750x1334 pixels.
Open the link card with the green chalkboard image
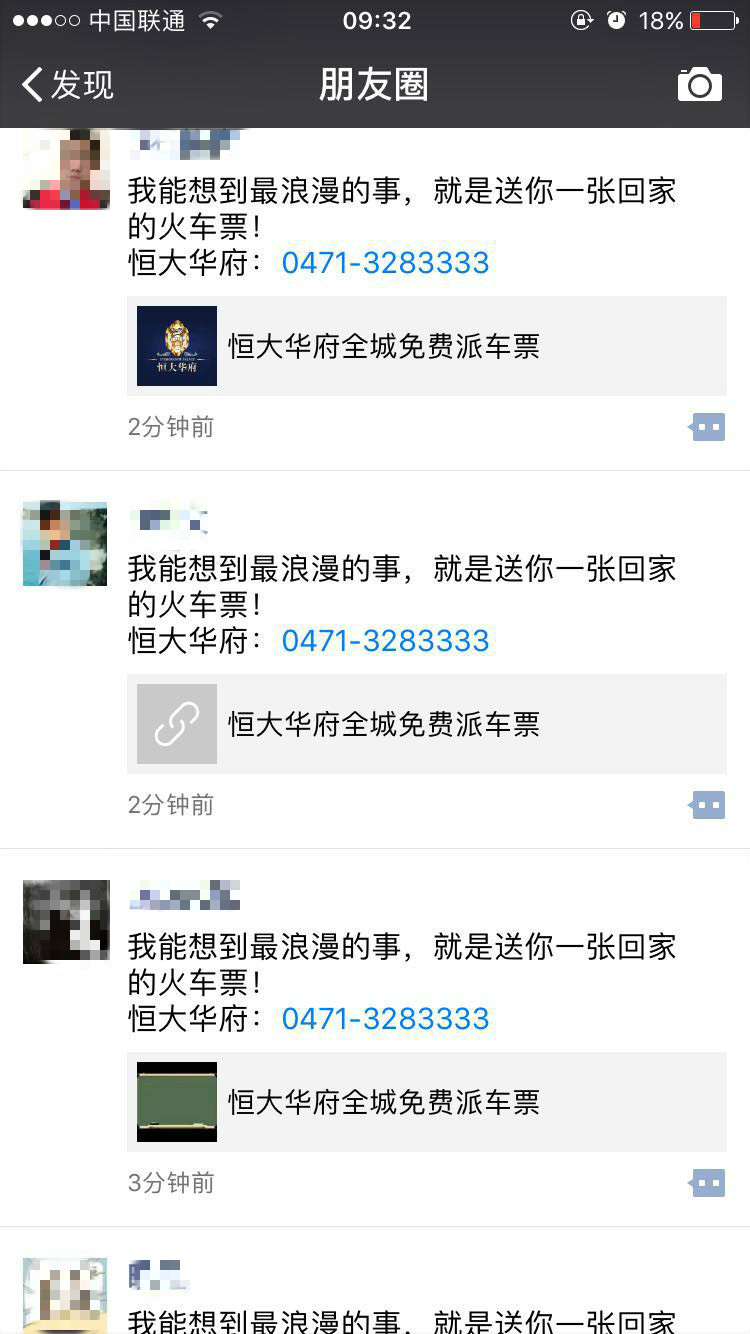pos(426,1102)
